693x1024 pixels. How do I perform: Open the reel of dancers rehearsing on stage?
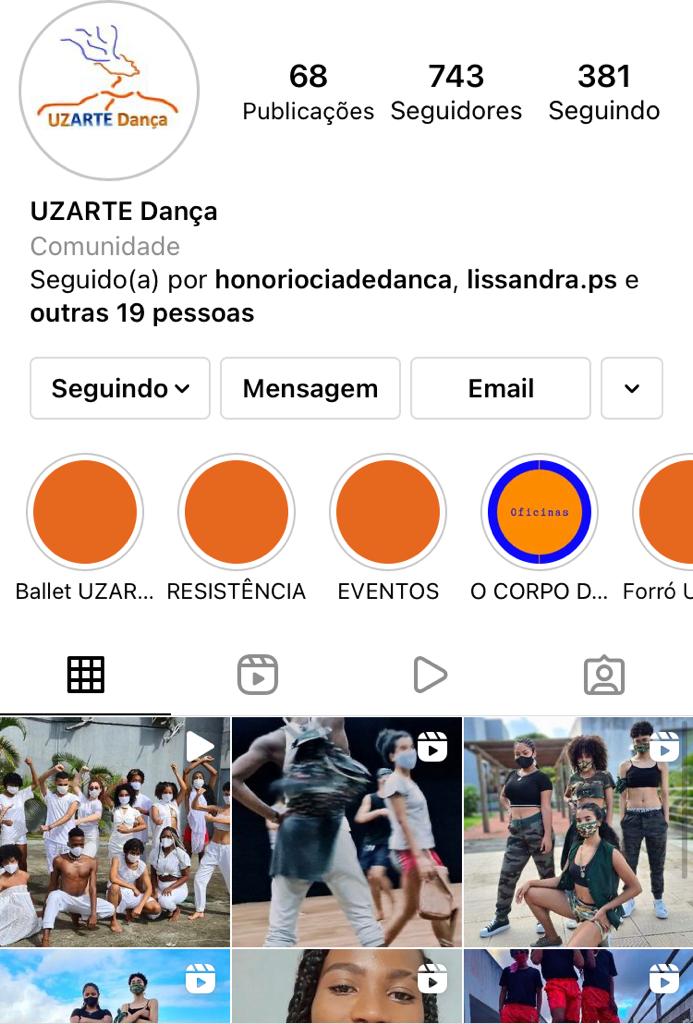346,831
